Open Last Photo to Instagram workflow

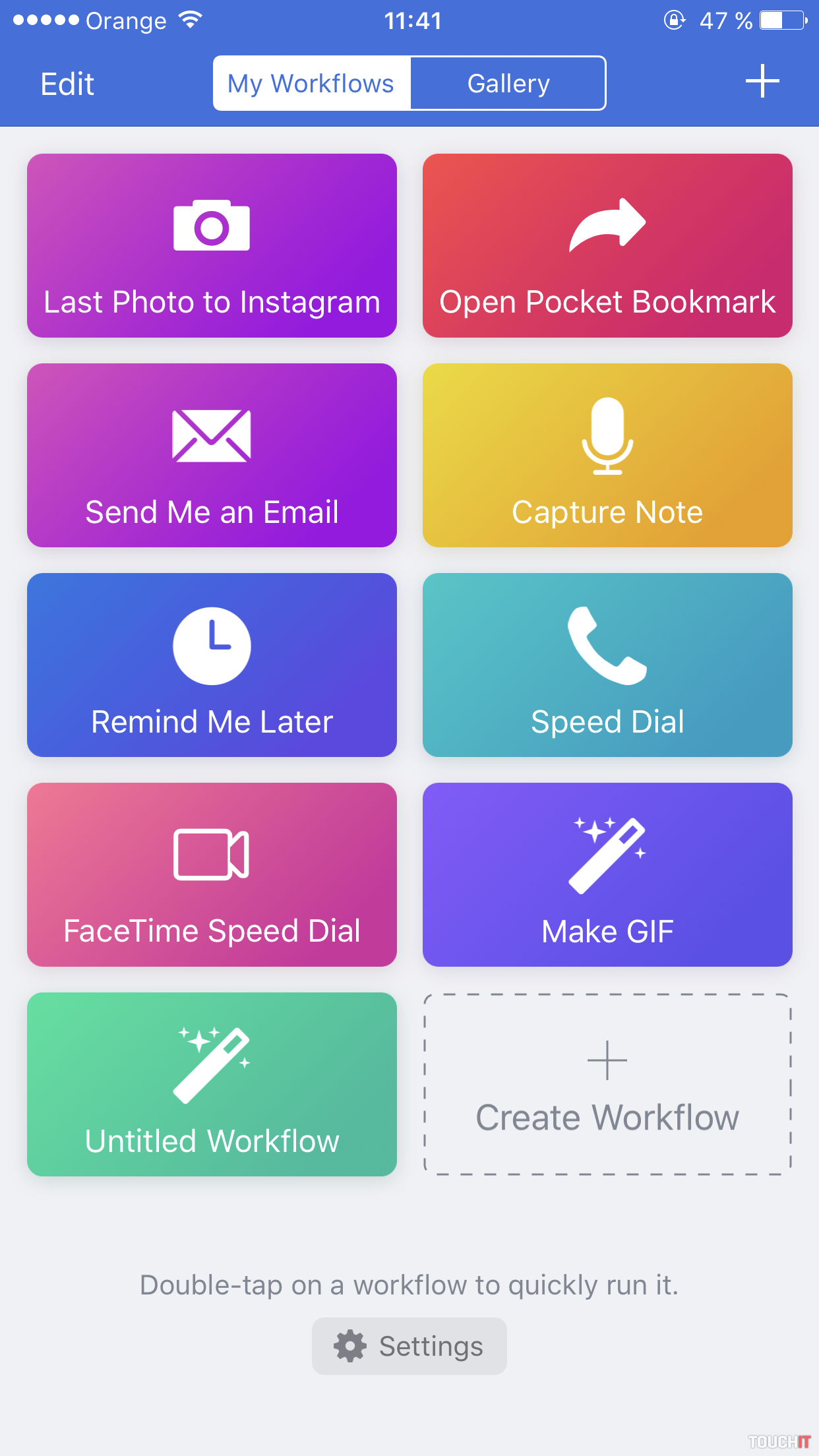coord(212,245)
